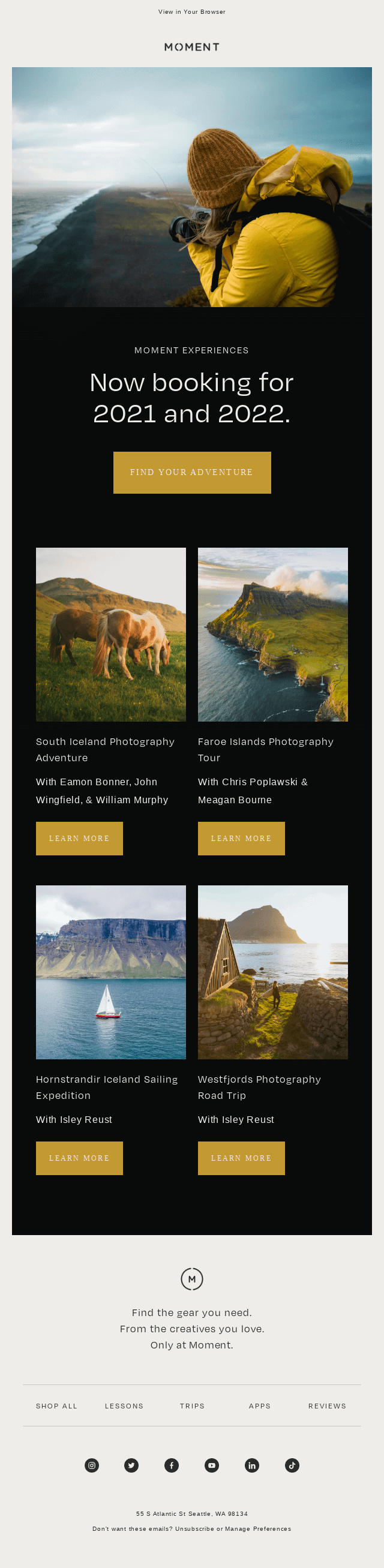Visit Moment's Instagram page
Image resolution: width=384 pixels, height=1568 pixels.
point(92,1465)
